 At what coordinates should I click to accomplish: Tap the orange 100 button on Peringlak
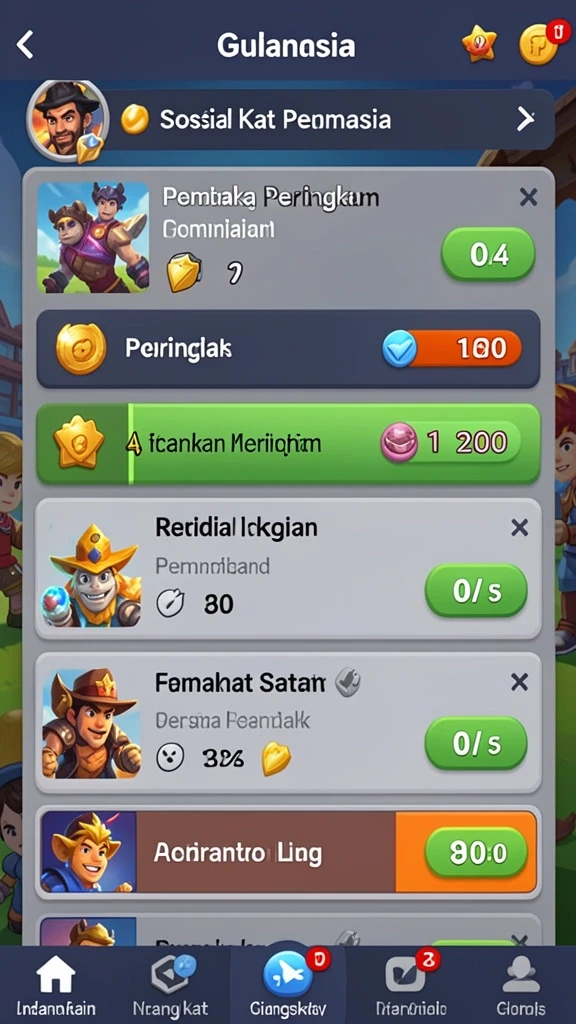(x=453, y=348)
